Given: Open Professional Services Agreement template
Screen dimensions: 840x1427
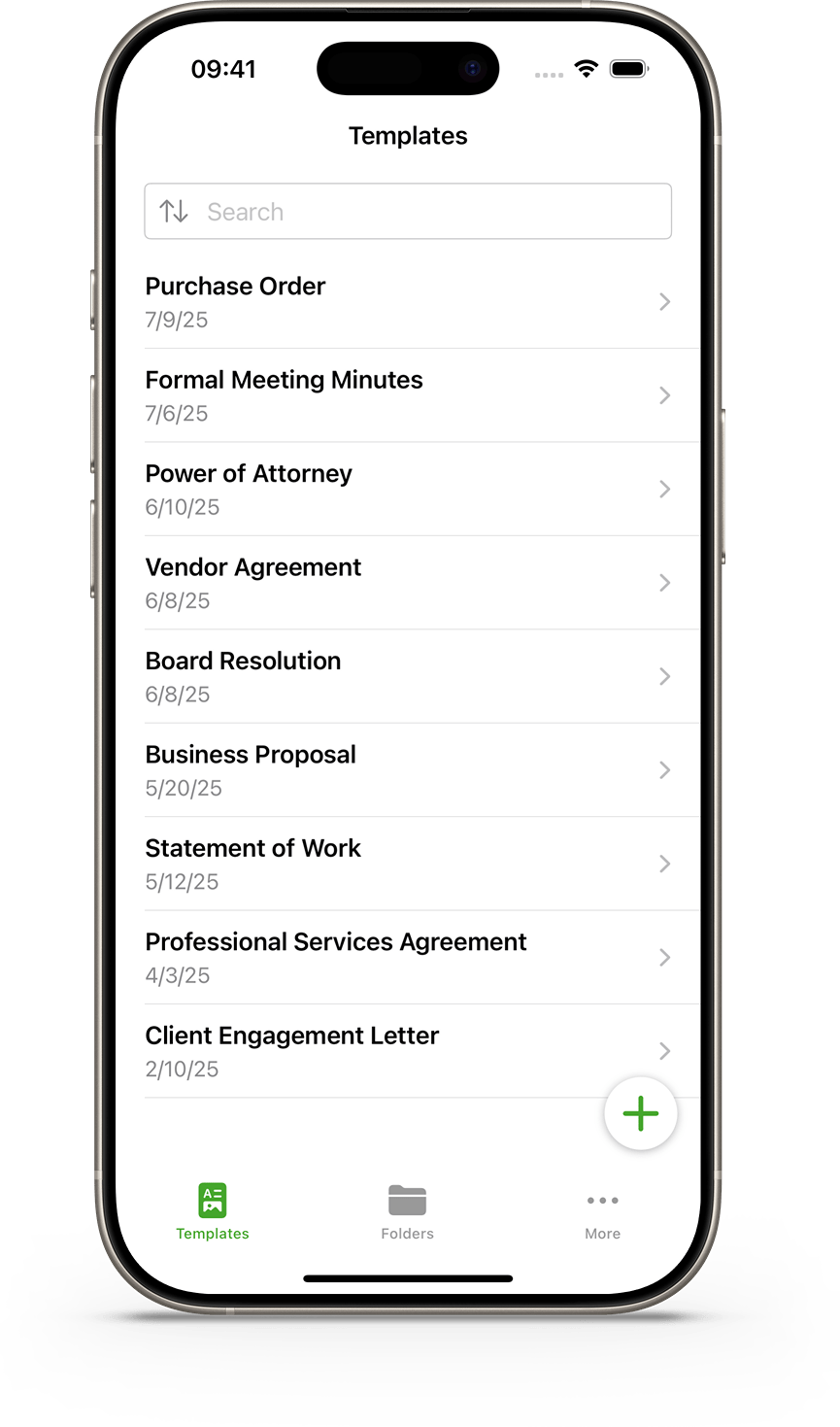Looking at the screenshot, I should pyautogui.click(x=408, y=957).
